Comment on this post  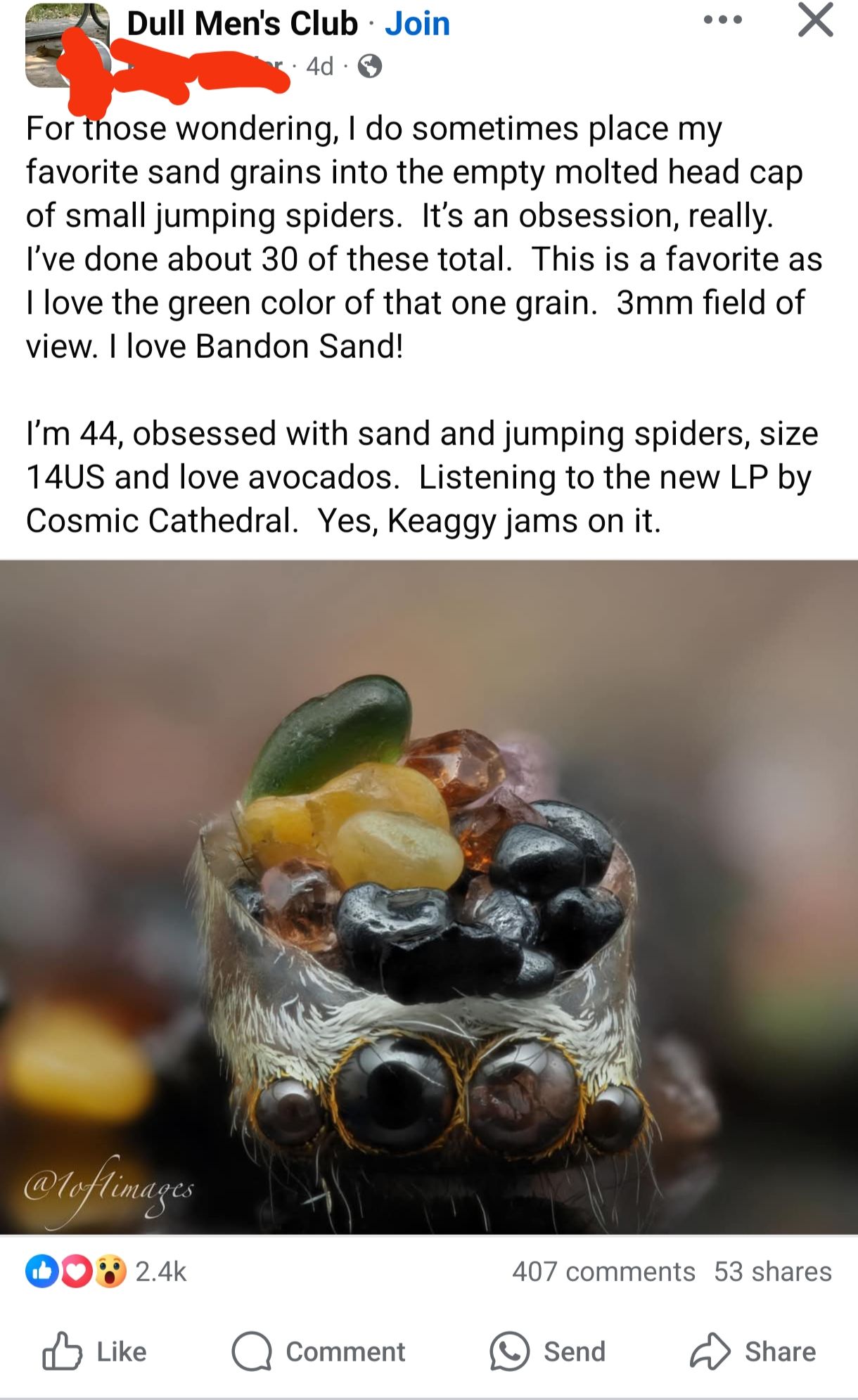(x=319, y=1351)
